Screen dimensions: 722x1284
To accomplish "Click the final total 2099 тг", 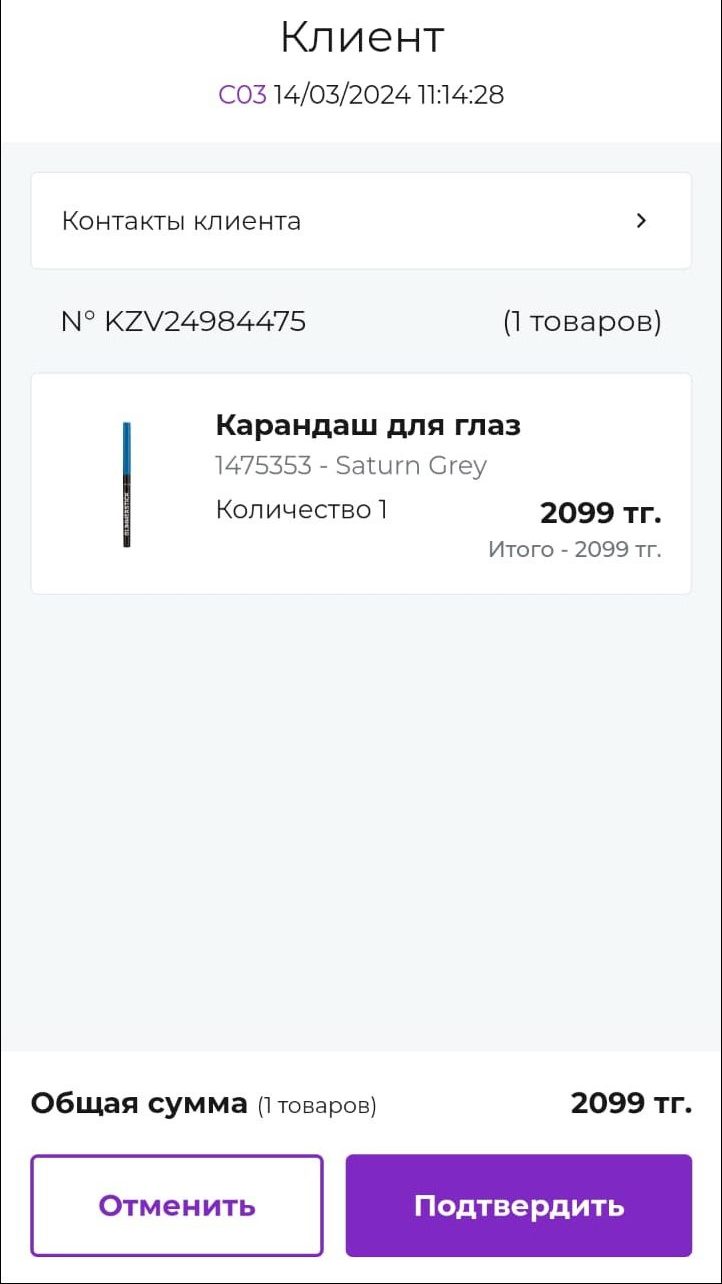I will 631,1103.
